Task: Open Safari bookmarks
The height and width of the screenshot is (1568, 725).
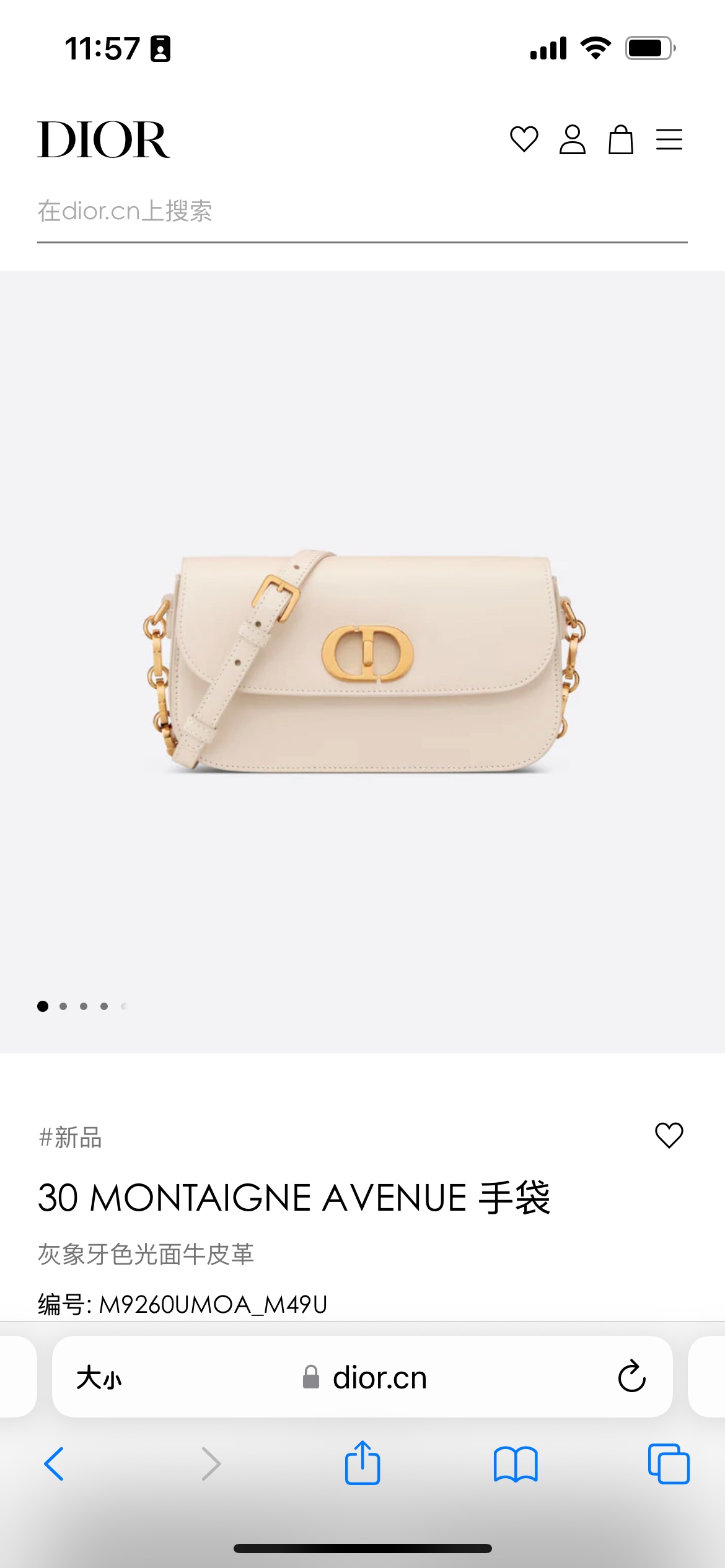Action: coord(516,1464)
